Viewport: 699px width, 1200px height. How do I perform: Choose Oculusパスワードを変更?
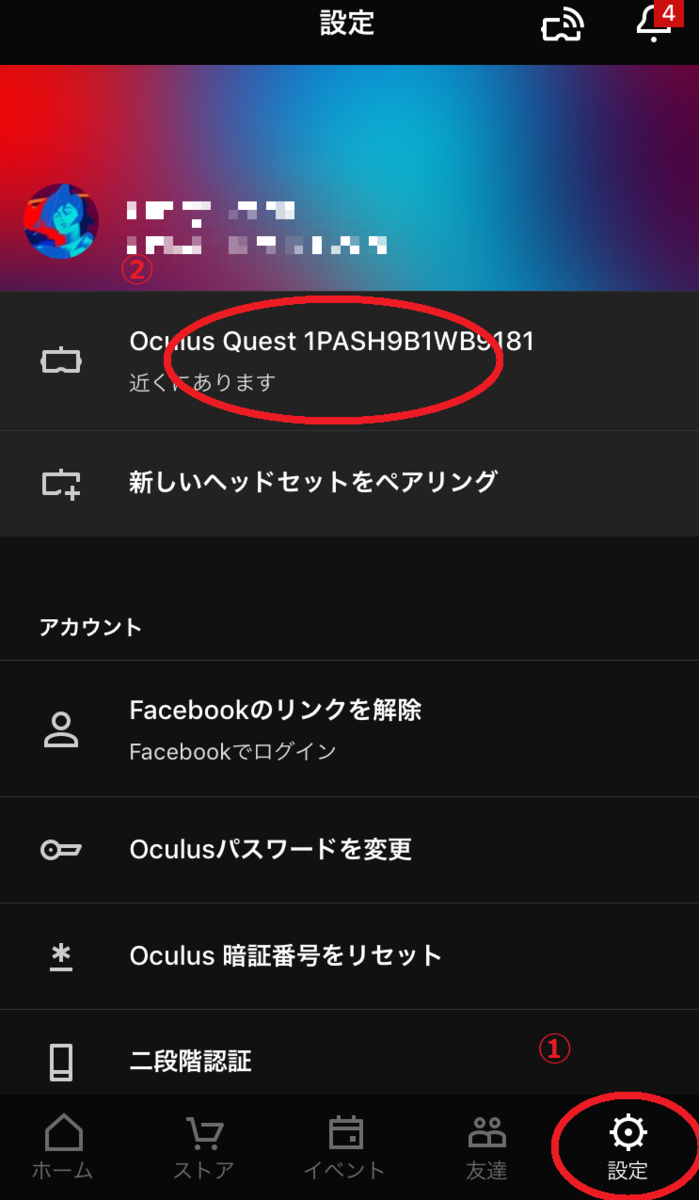coord(270,850)
